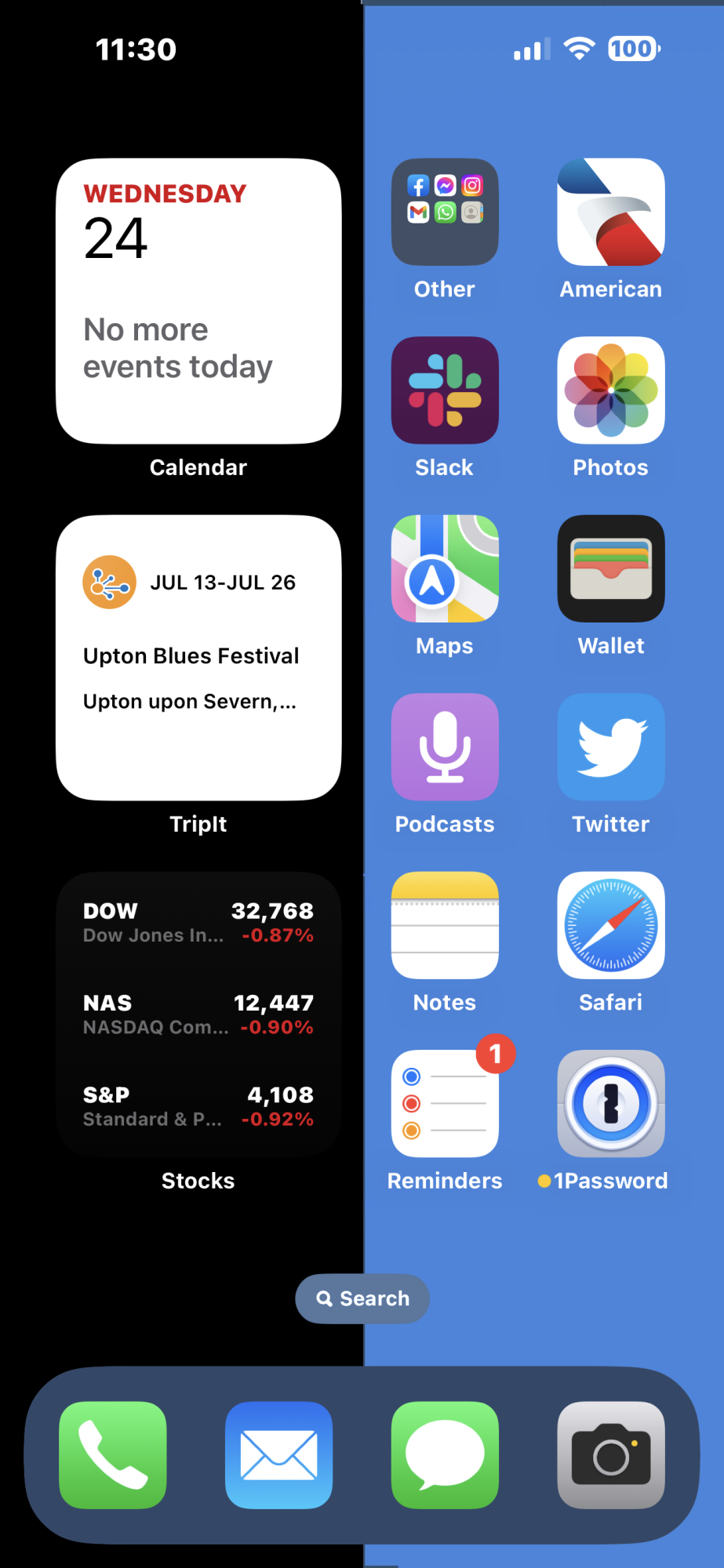Open Reminders with one badge

coord(445,1104)
